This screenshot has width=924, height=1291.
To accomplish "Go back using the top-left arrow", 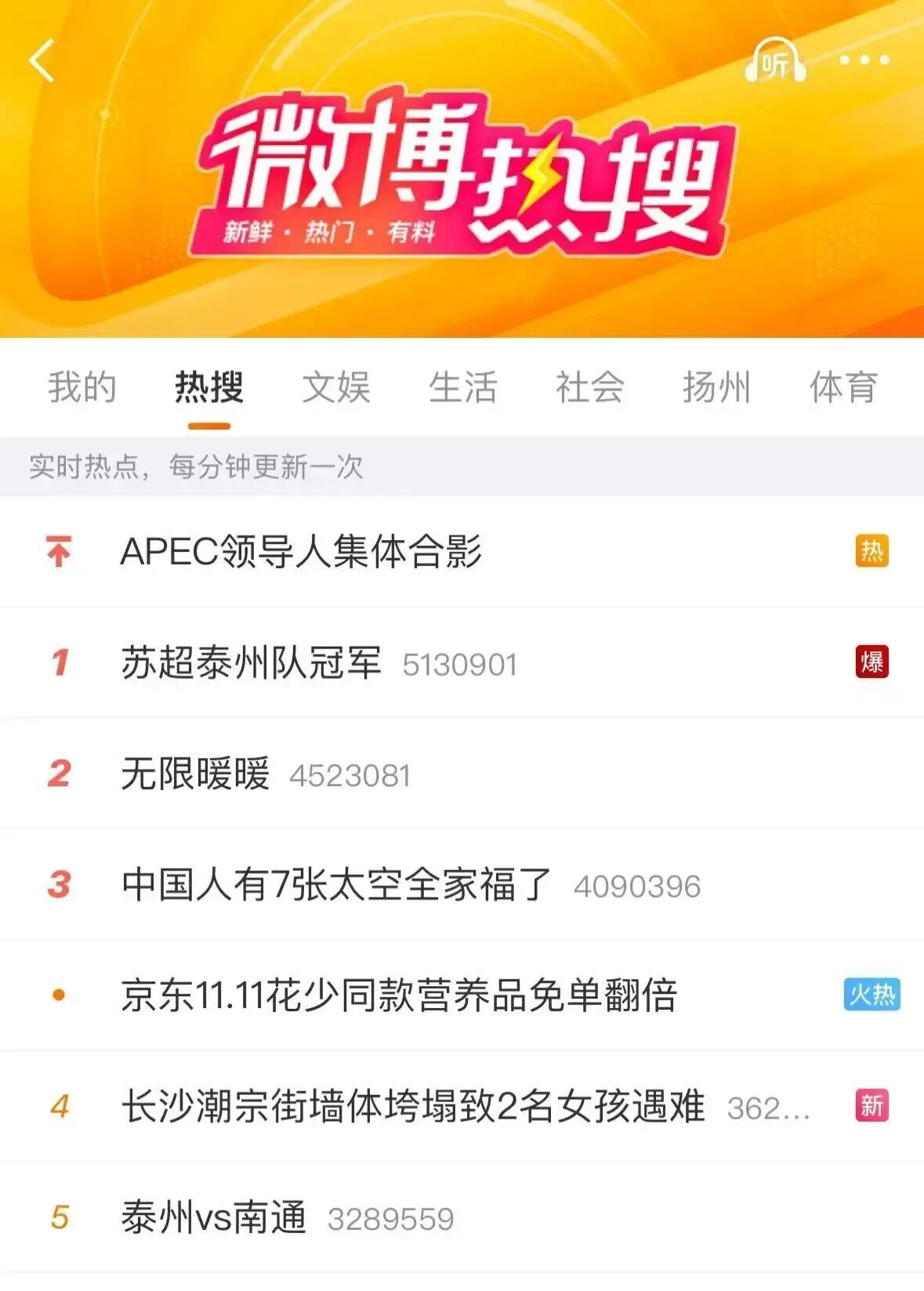I will coord(42,60).
